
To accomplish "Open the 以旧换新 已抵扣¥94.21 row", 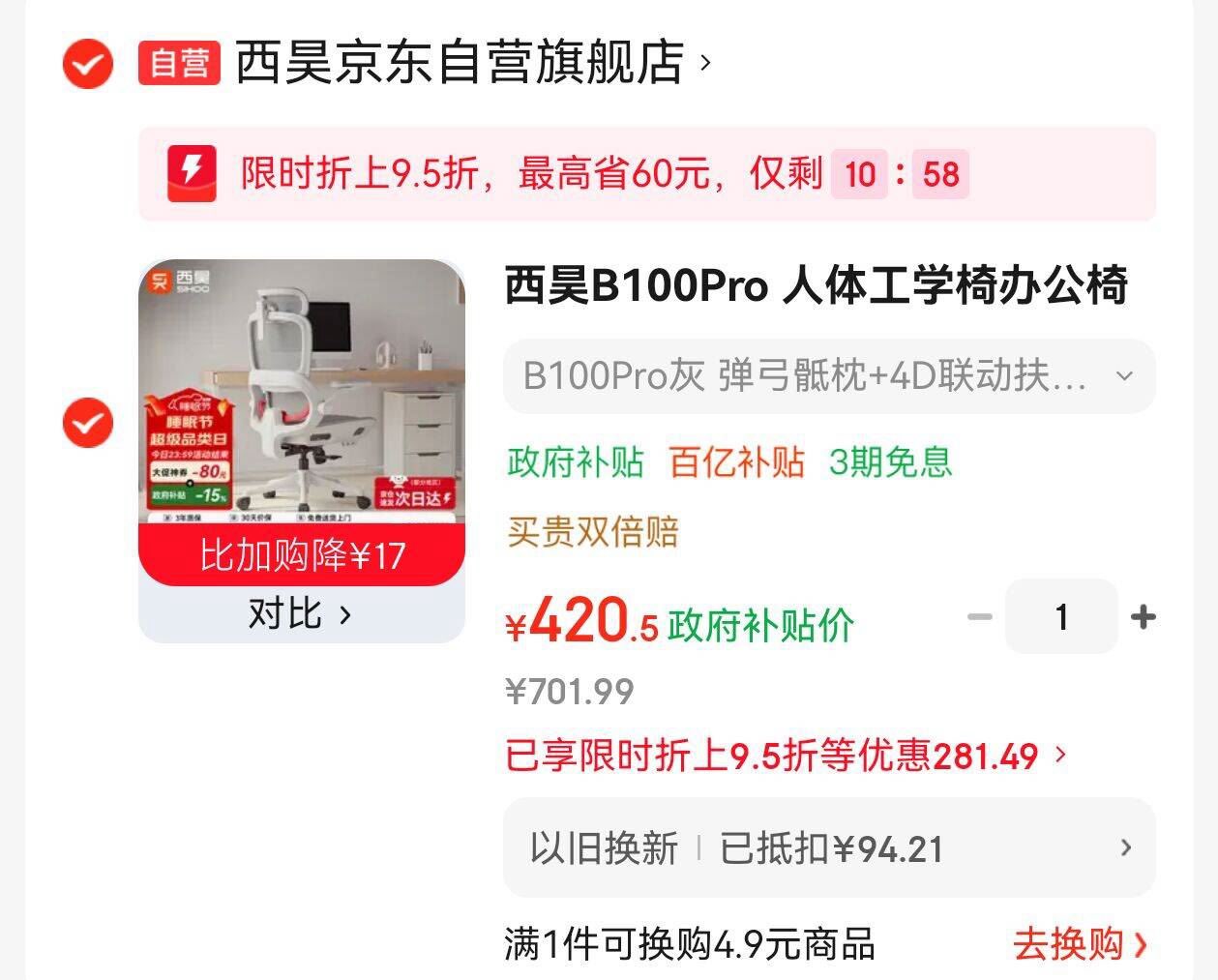I will click(x=829, y=847).
